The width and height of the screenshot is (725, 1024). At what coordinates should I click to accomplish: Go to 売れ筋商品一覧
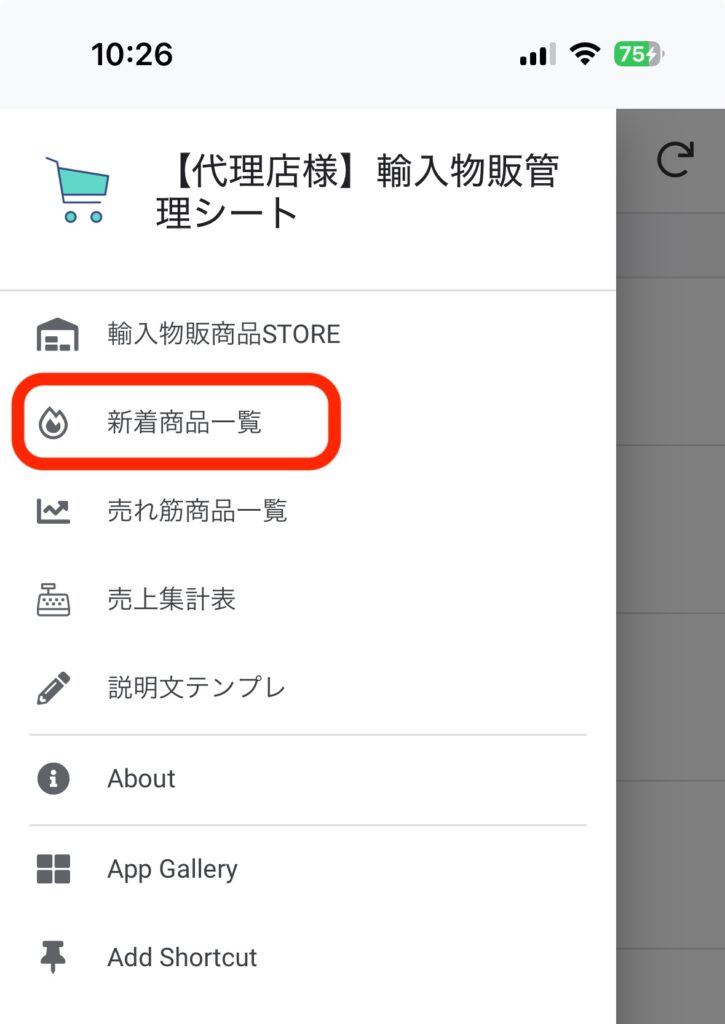click(197, 511)
